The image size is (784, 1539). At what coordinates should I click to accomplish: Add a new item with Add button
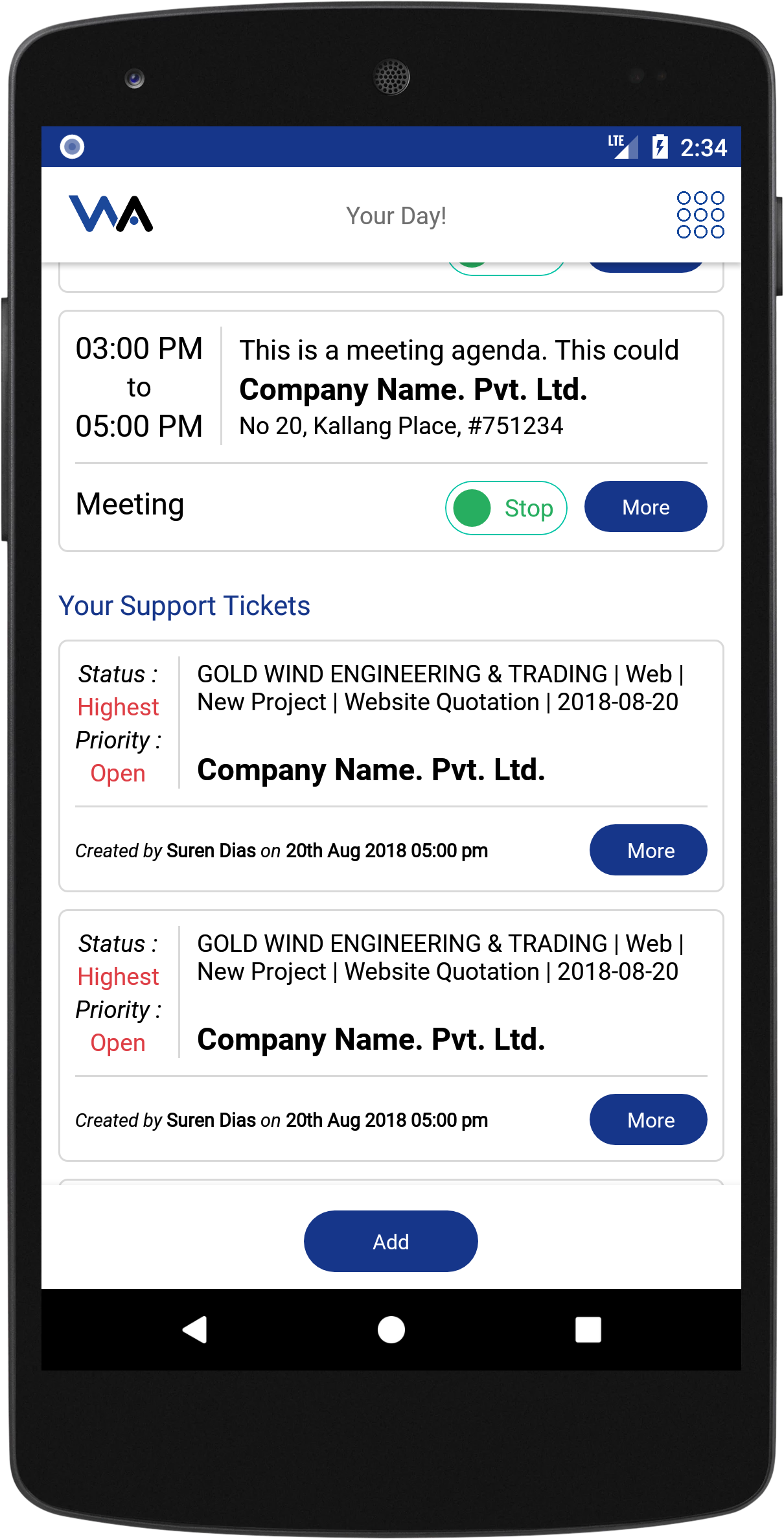pos(391,1242)
